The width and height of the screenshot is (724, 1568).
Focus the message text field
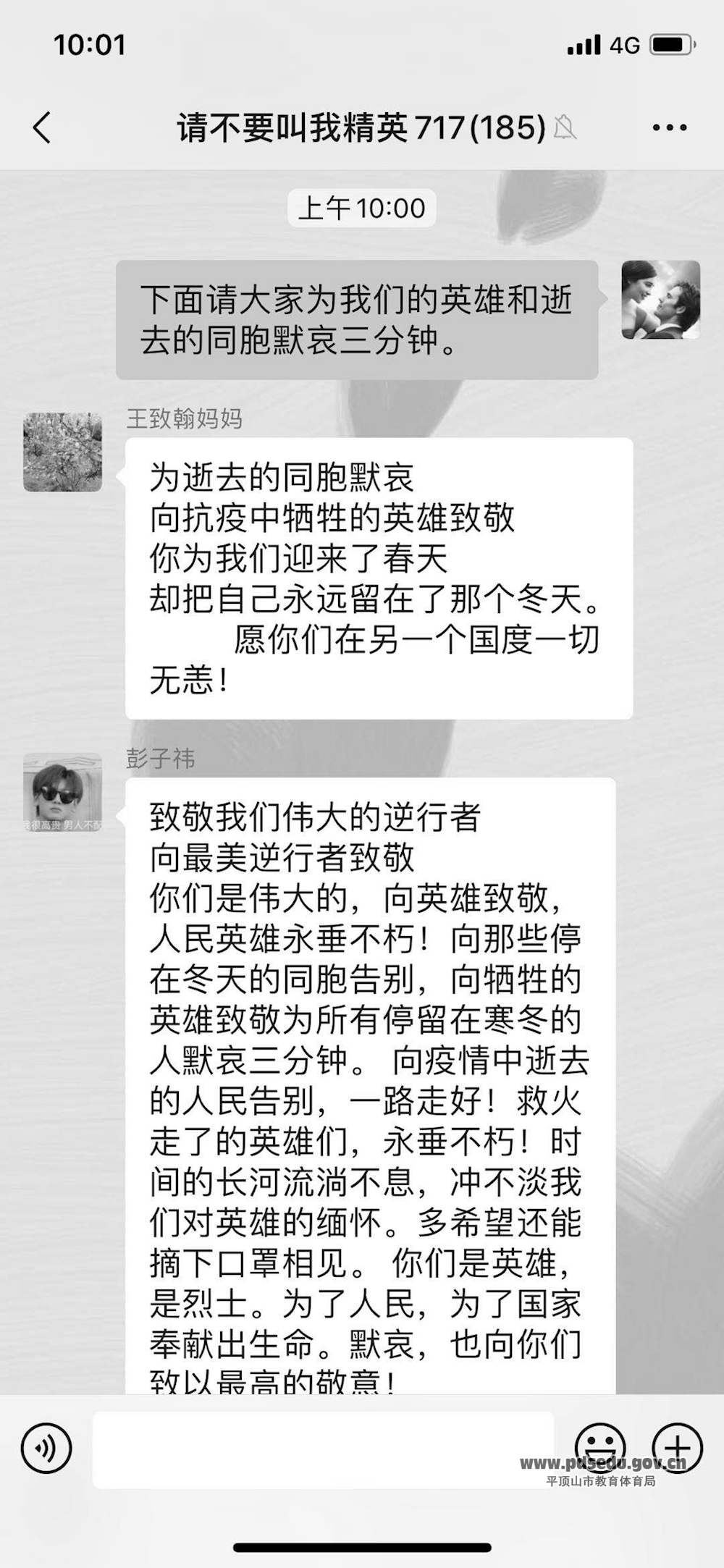323,1449
